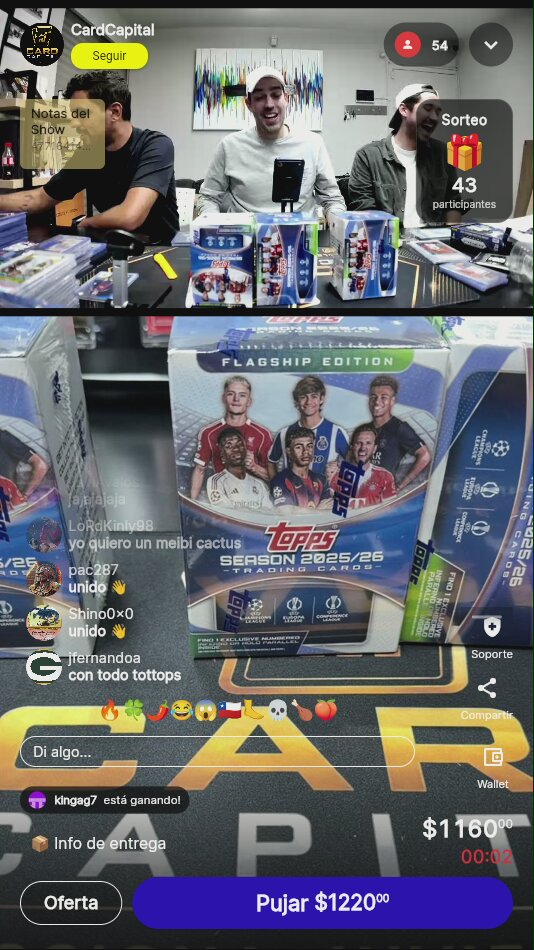View the 54 viewers list
The width and height of the screenshot is (534, 950).
coord(421,45)
